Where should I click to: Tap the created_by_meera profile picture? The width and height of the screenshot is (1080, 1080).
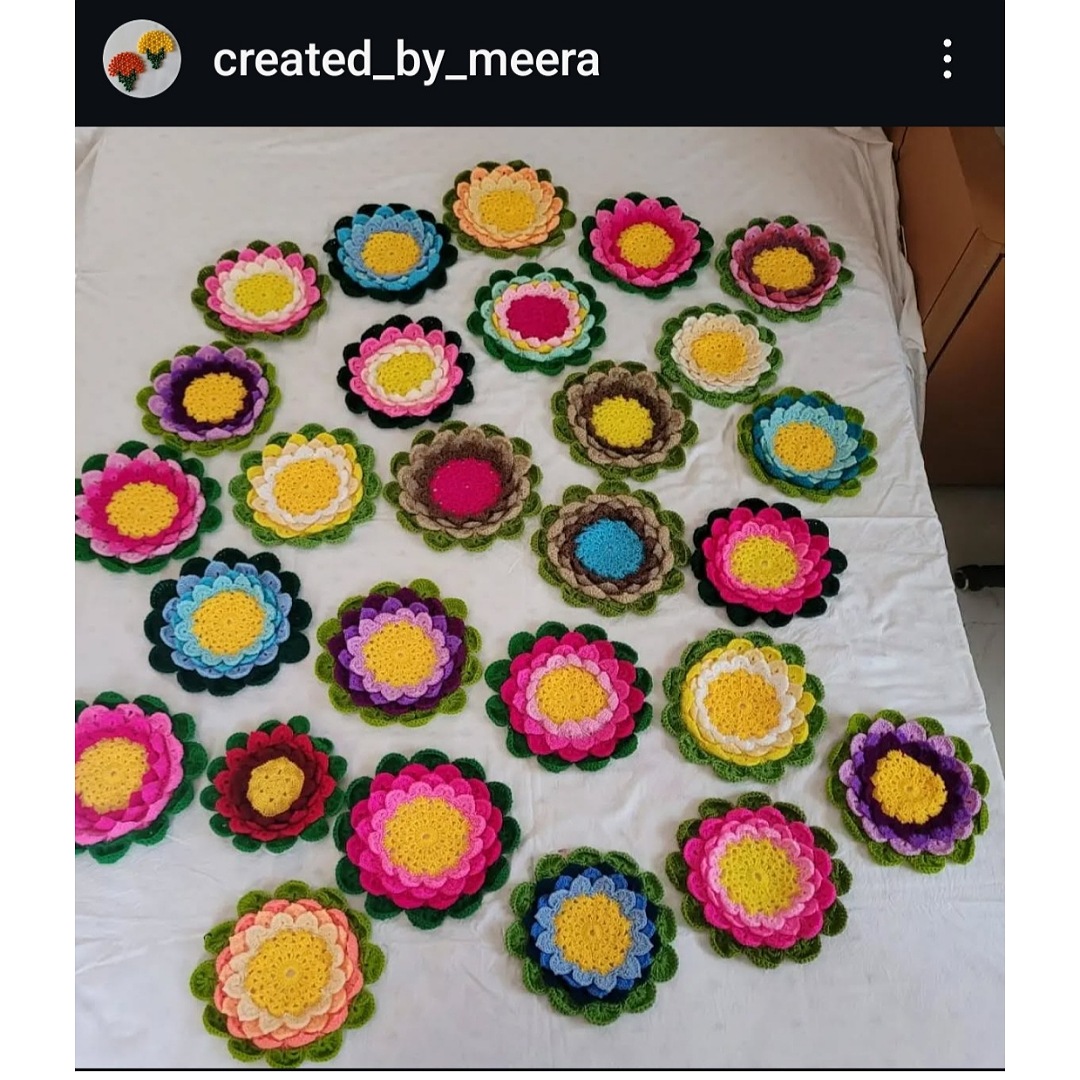142,59
